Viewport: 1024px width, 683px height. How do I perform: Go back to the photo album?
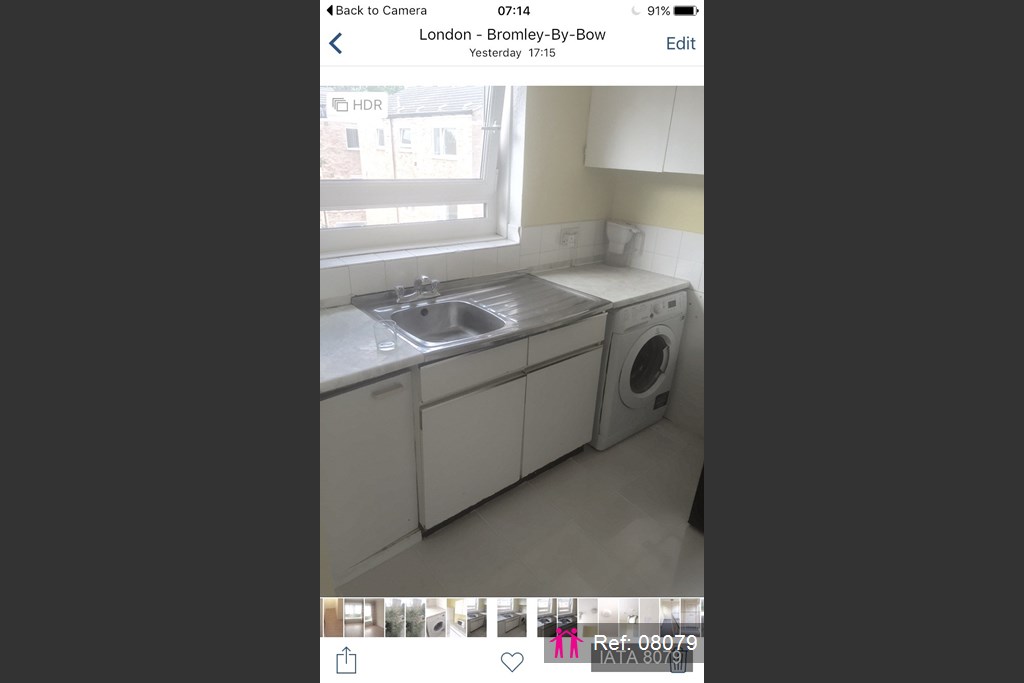coord(336,43)
